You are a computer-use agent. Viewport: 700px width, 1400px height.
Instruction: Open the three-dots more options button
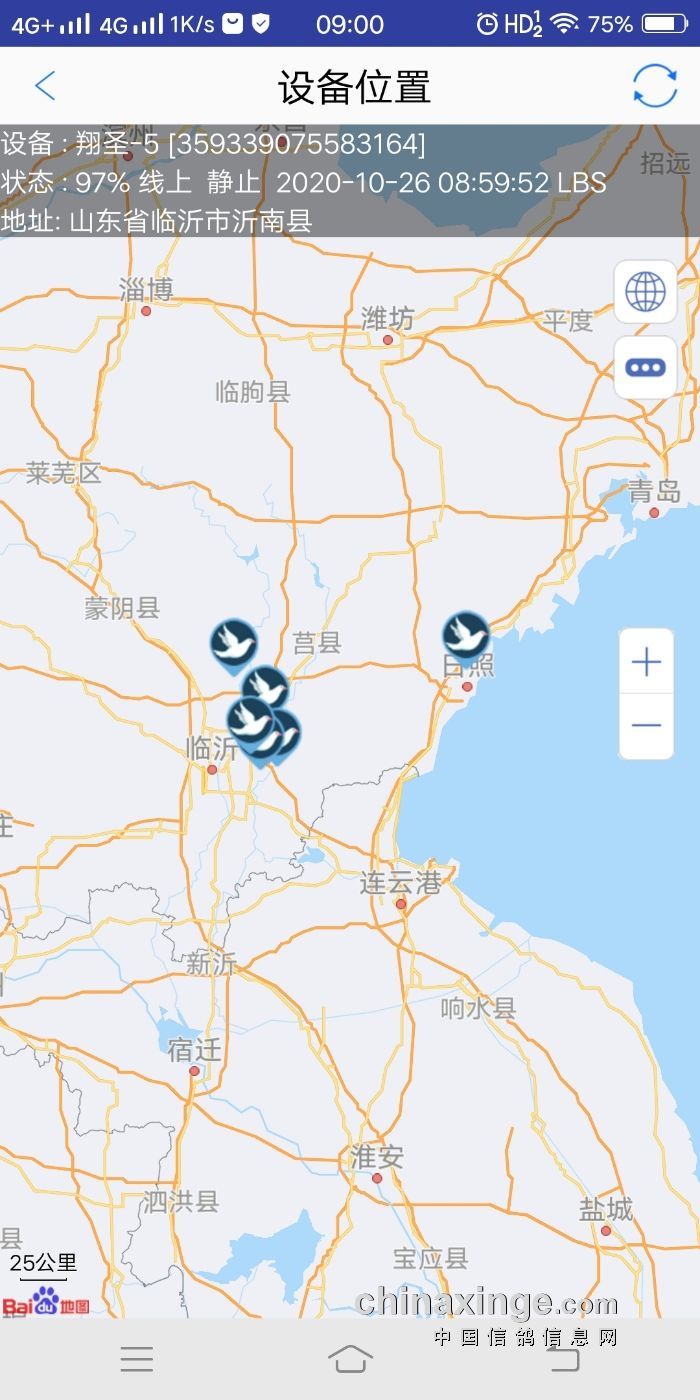tap(645, 367)
